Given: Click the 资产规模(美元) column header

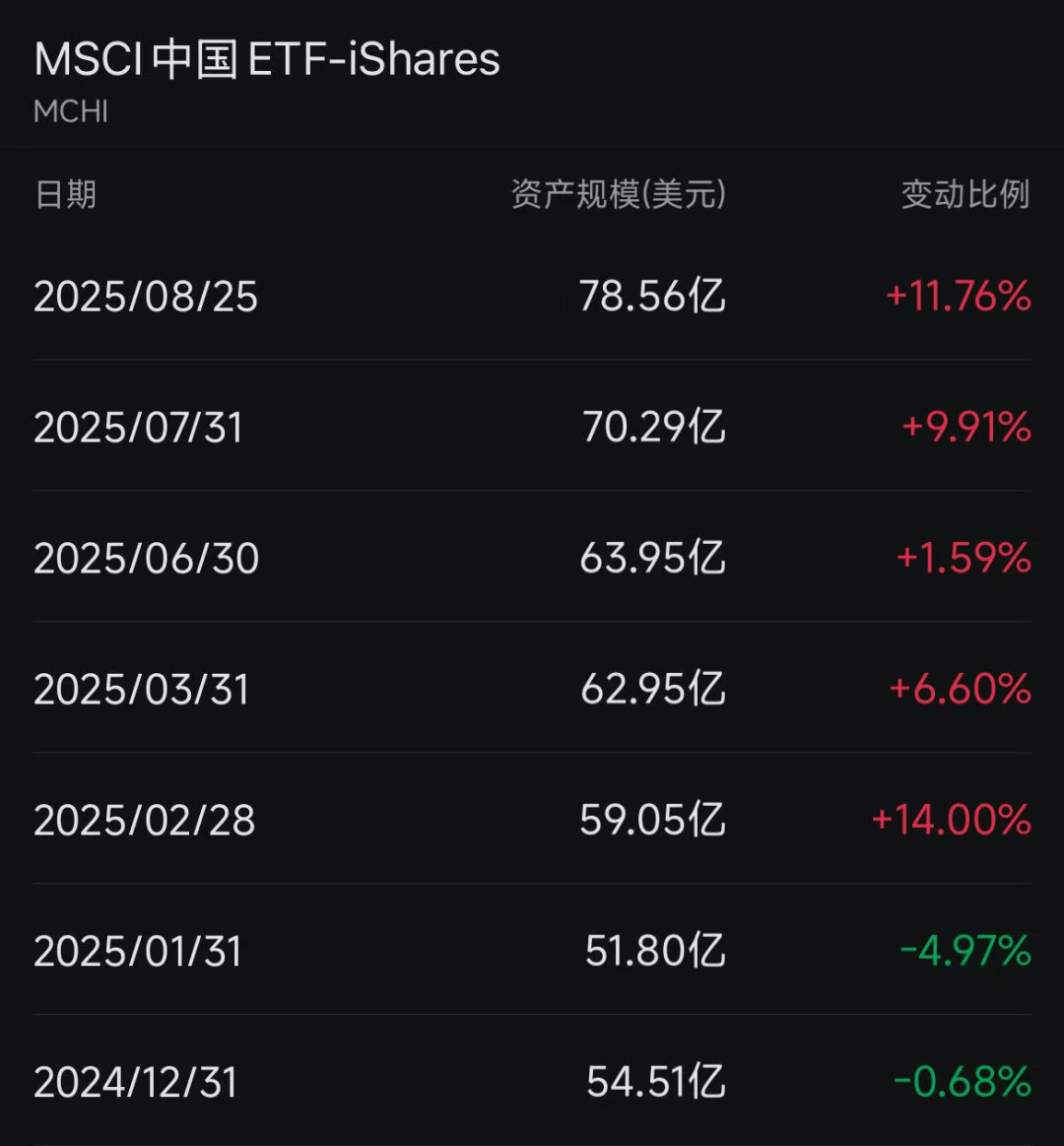Looking at the screenshot, I should [618, 195].
